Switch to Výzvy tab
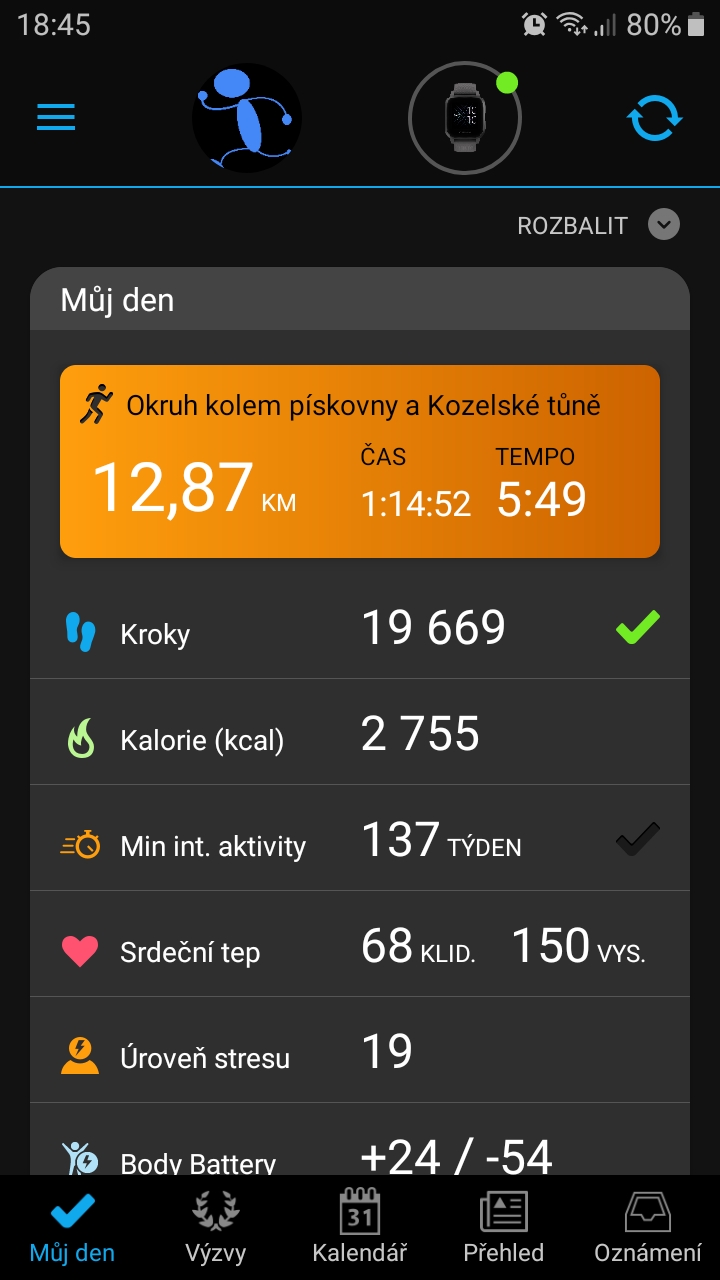This screenshot has width=720, height=1280. point(216,1228)
